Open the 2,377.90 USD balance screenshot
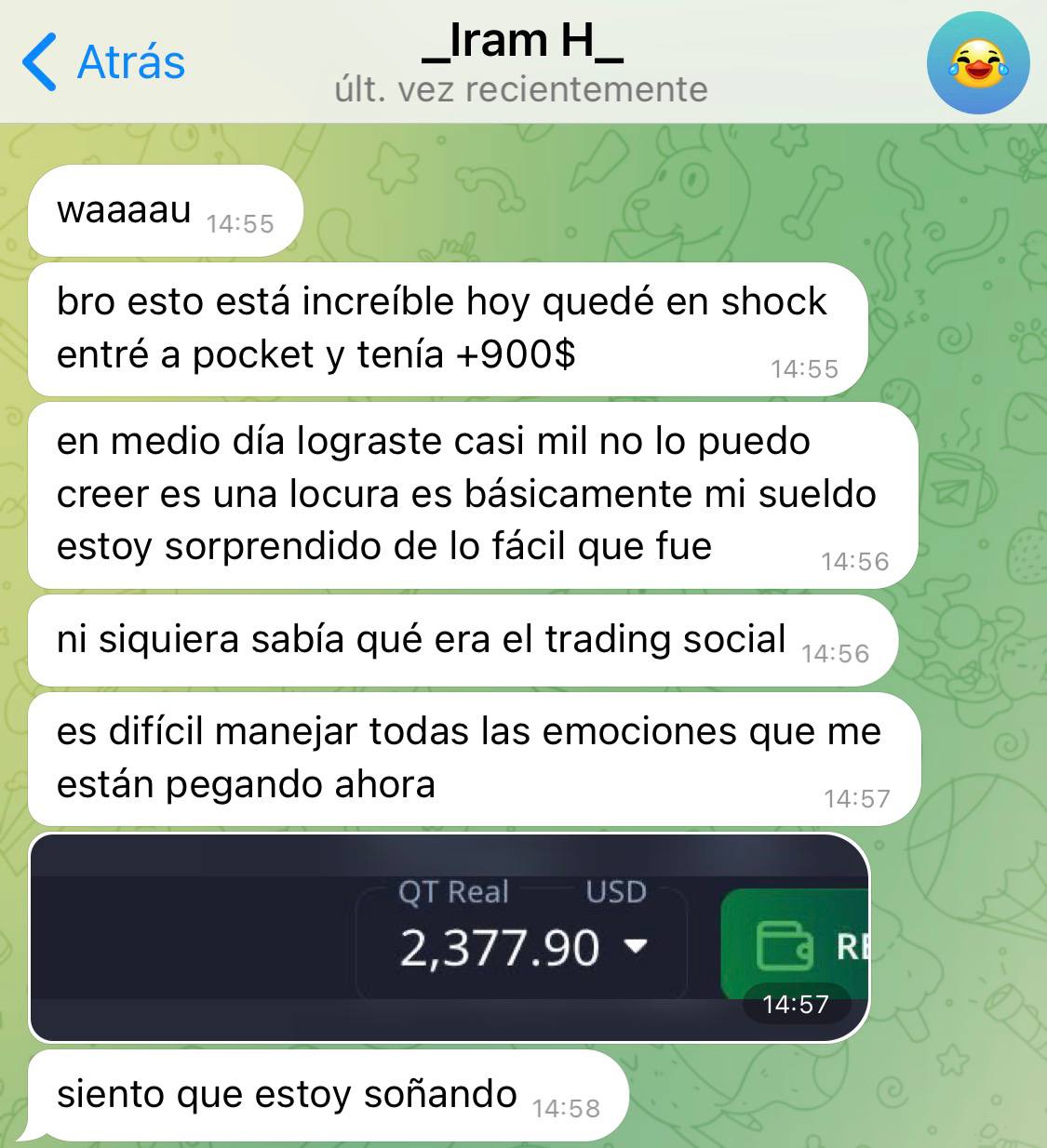 click(x=450, y=937)
